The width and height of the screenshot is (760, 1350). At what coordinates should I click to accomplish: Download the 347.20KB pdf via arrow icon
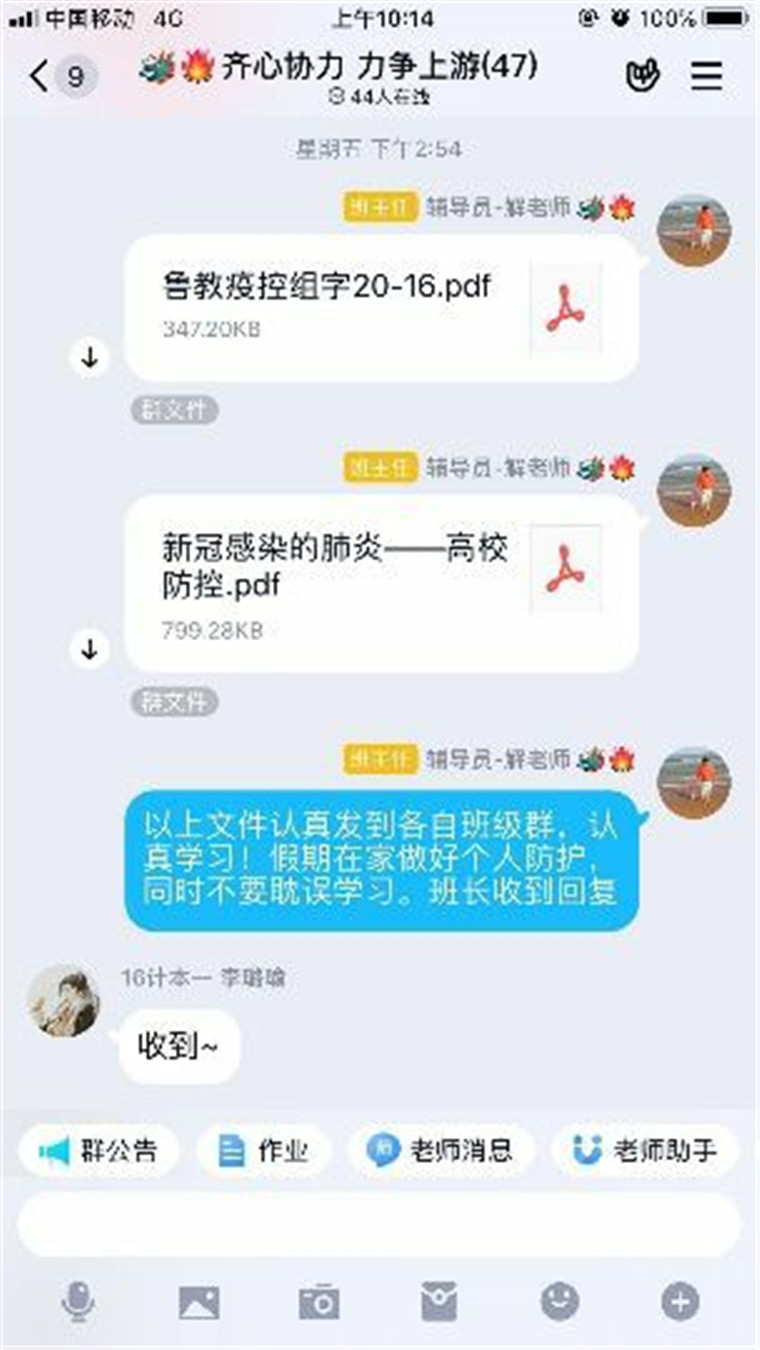(90, 358)
